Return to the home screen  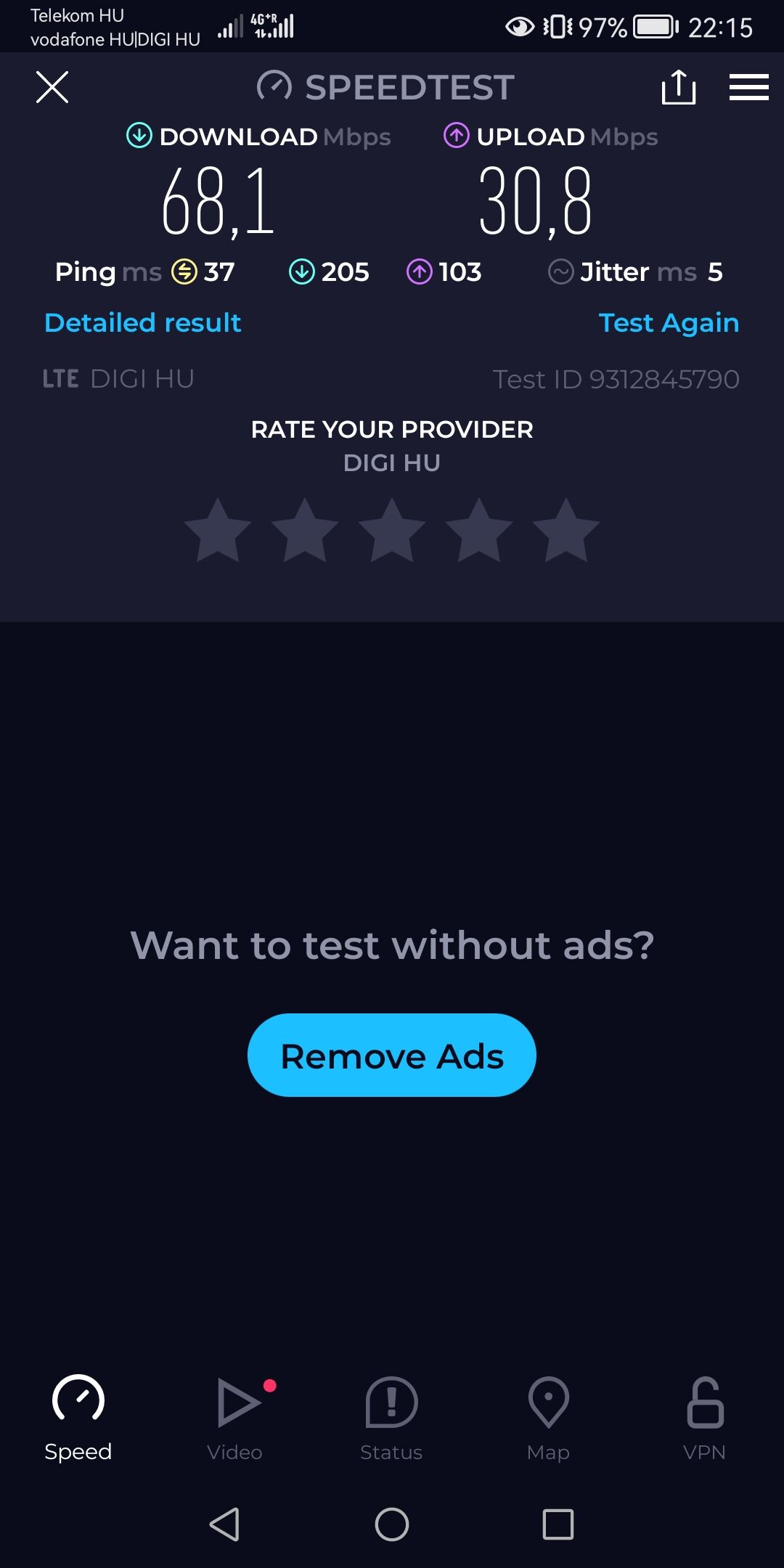point(392,1524)
